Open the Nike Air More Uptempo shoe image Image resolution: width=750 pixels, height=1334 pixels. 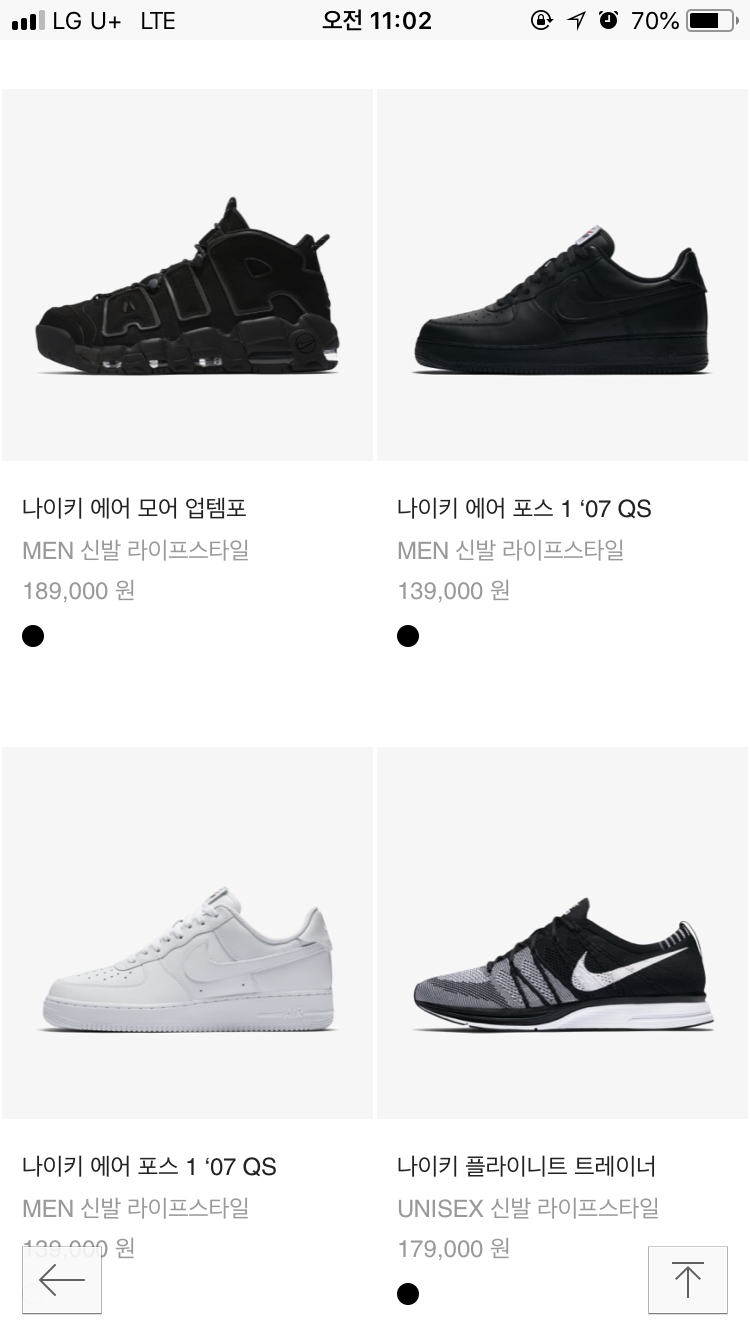click(187, 275)
